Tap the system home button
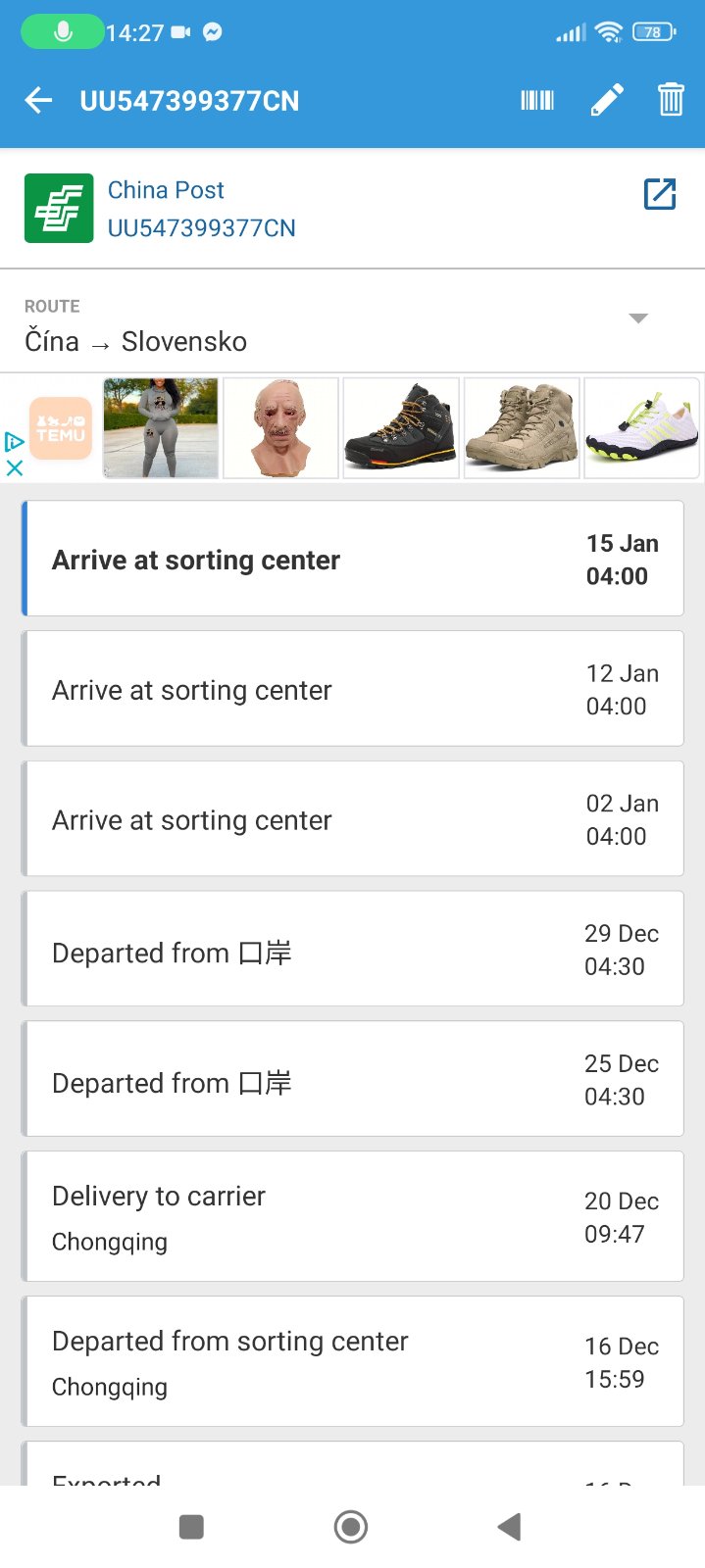Image resolution: width=705 pixels, height=1568 pixels. (351, 1527)
